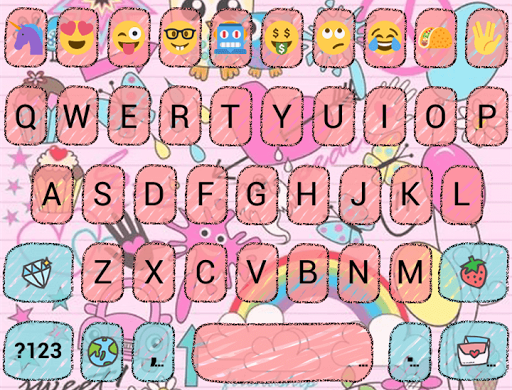Type the letter L
The height and width of the screenshot is (390, 512).
coord(461,194)
